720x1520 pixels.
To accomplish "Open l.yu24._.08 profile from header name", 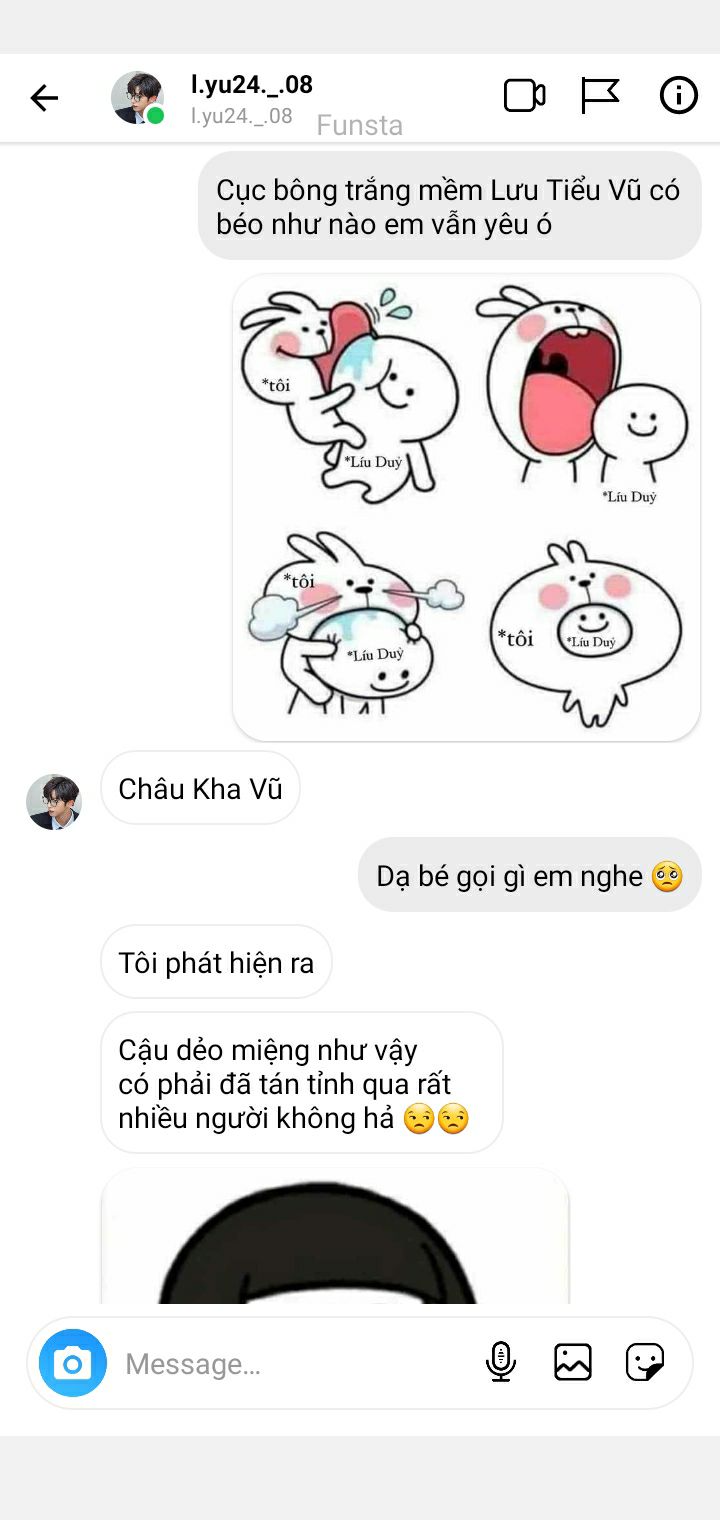I will [x=252, y=85].
